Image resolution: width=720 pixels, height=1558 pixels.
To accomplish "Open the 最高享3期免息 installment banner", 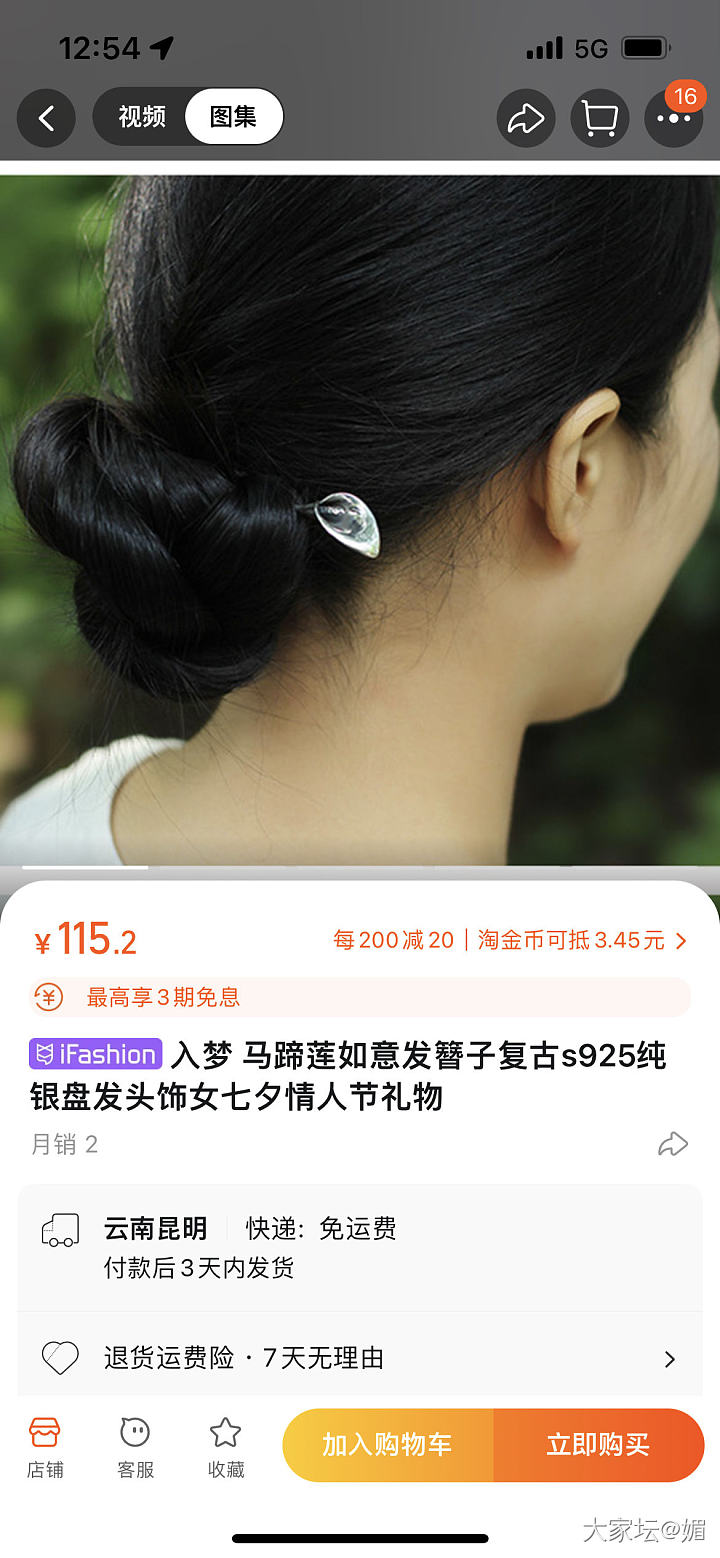I will [x=360, y=997].
